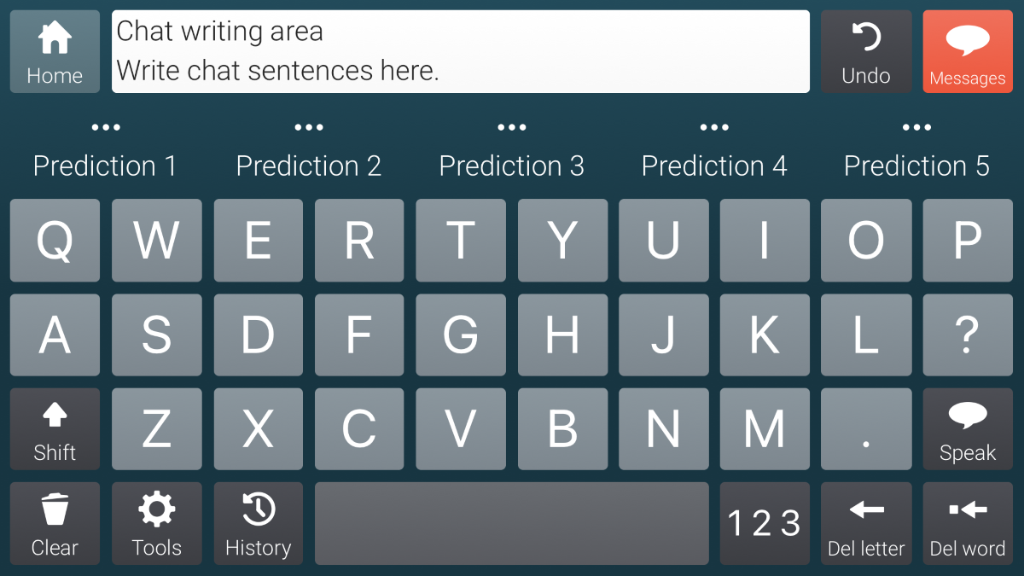Screen dimensions: 1024x576
Task: Insert a period
Action: [866, 429]
